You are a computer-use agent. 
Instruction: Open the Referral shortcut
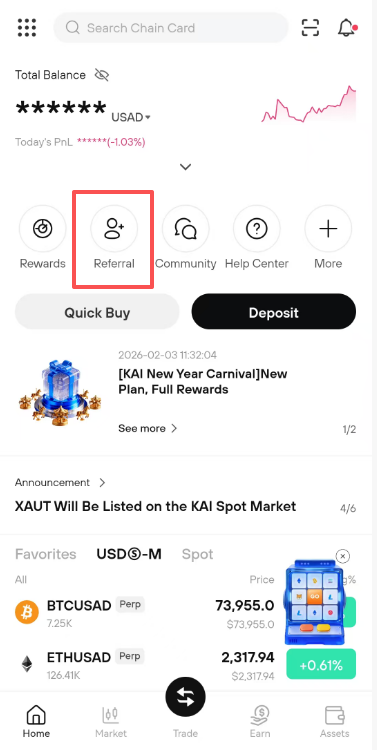(x=114, y=237)
